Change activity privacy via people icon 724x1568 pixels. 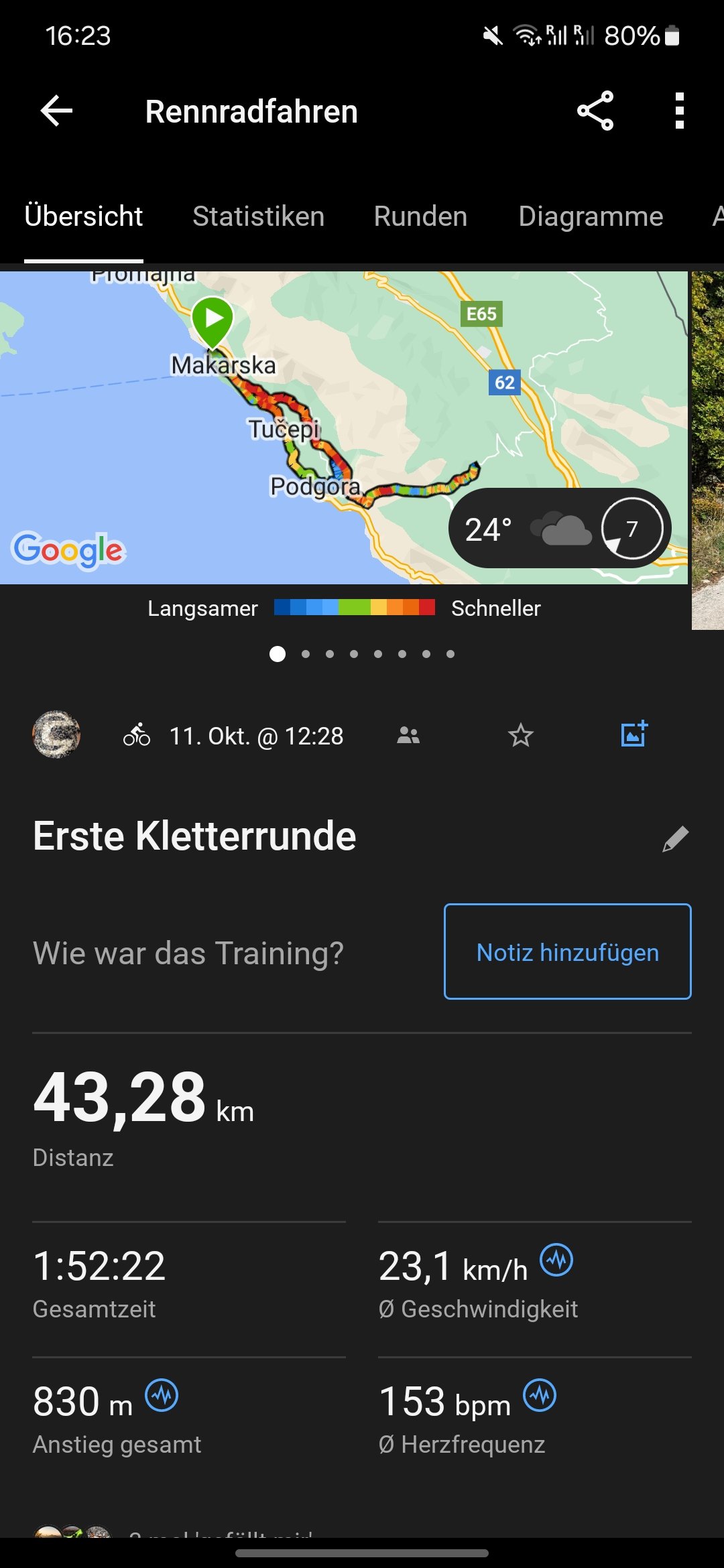(408, 736)
